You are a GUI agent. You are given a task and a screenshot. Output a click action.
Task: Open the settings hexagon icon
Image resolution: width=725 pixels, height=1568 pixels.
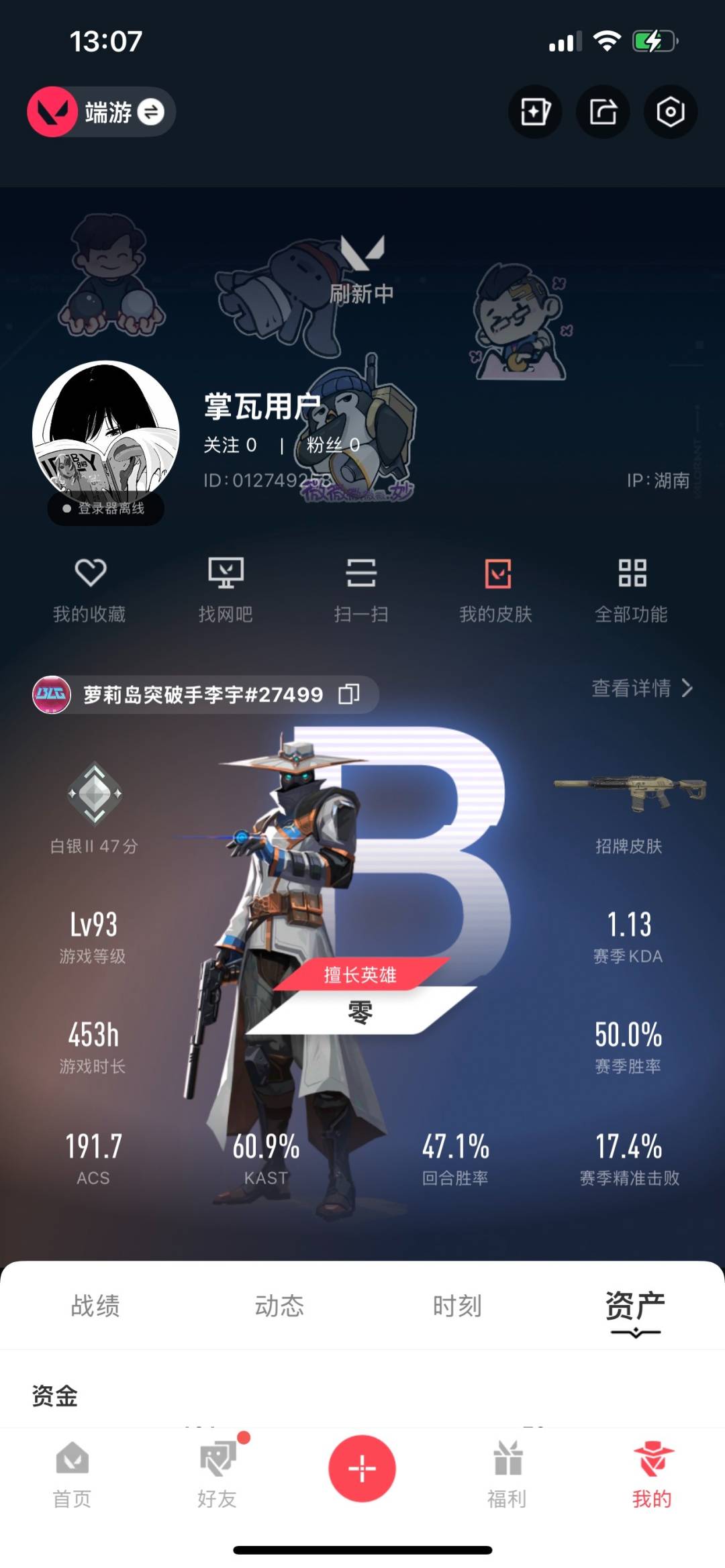pyautogui.click(x=670, y=112)
